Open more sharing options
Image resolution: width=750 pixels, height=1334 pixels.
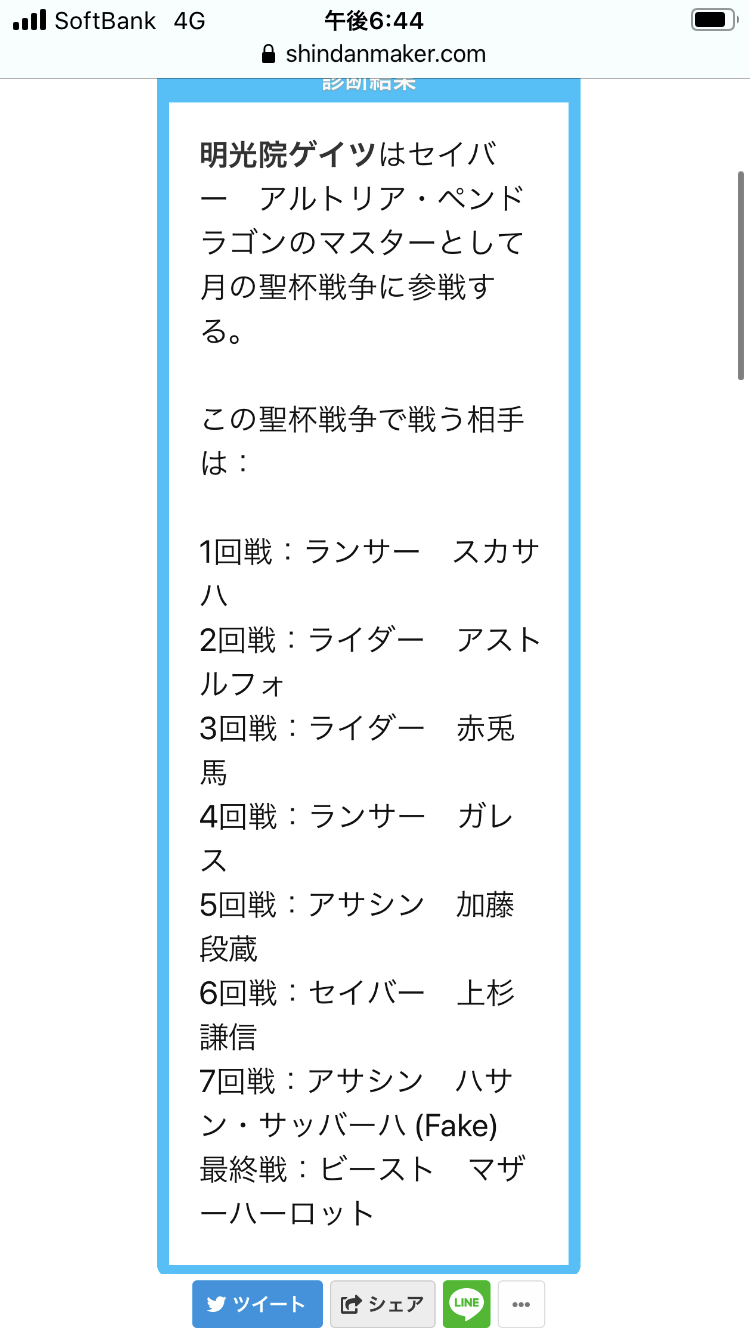click(521, 1304)
